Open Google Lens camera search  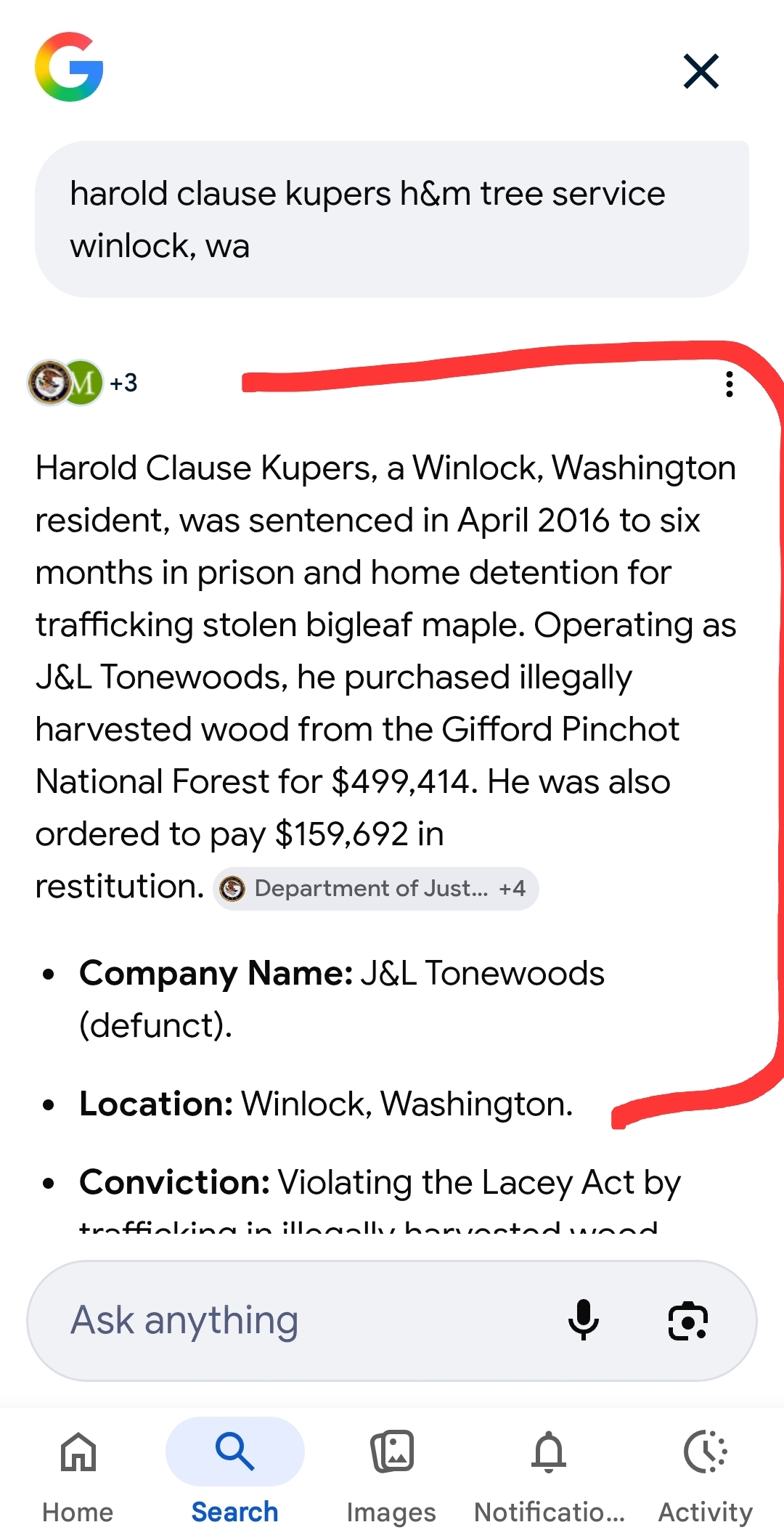(687, 1320)
